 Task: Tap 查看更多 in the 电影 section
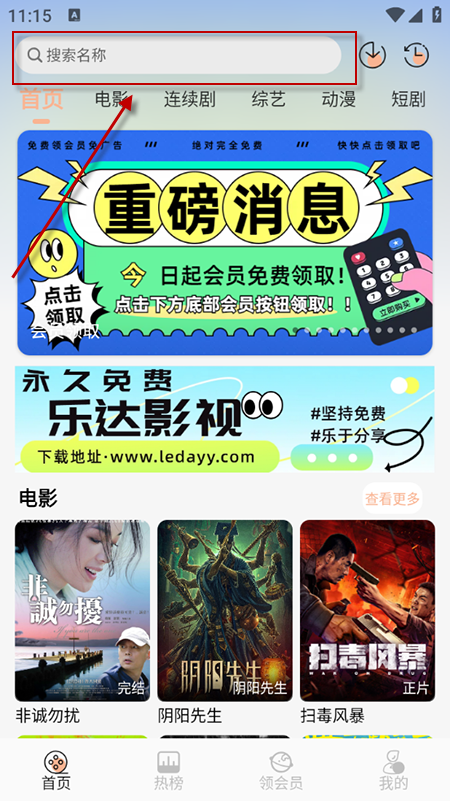click(392, 498)
